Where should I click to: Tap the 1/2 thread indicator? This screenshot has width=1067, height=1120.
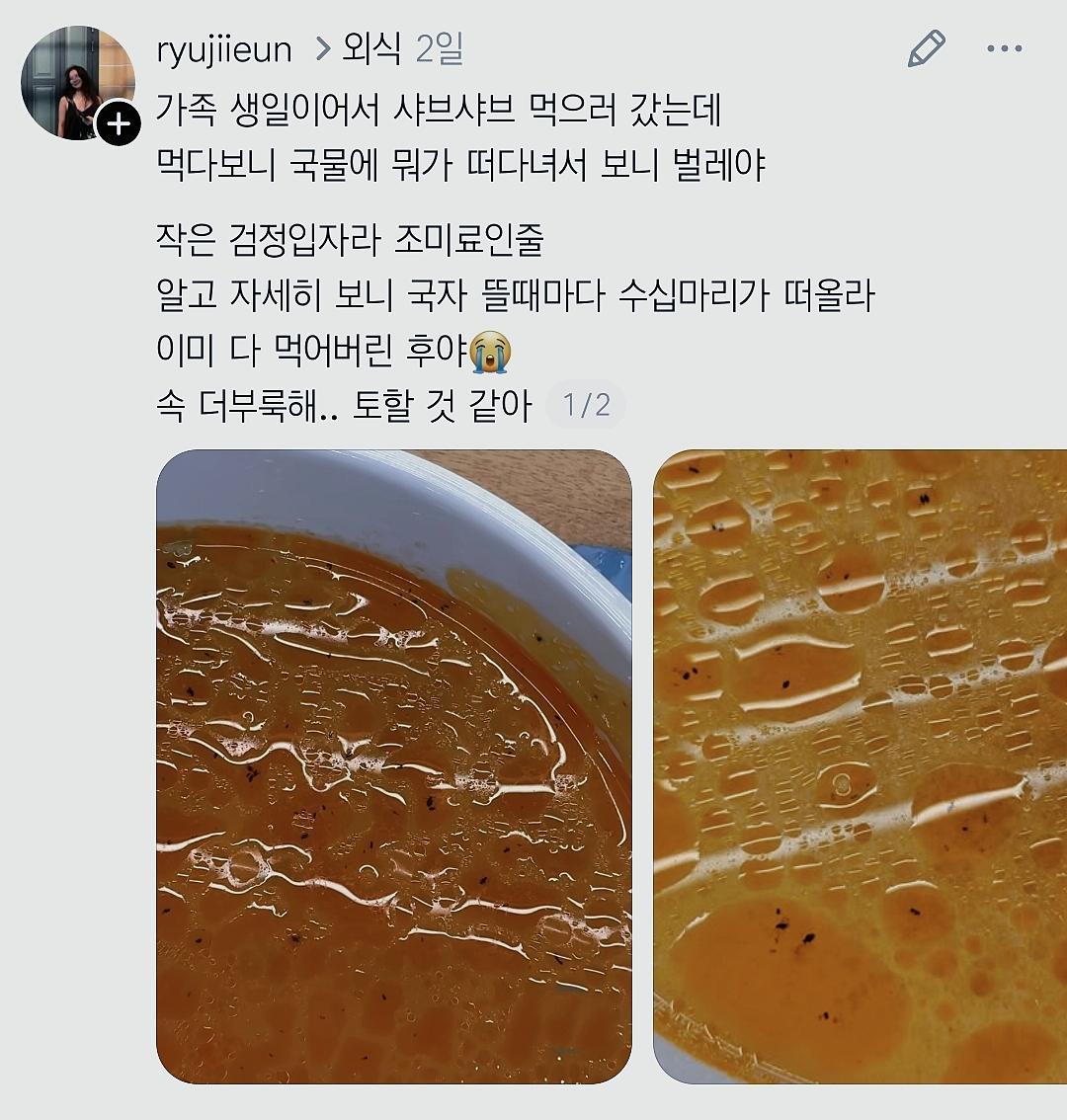pyautogui.click(x=586, y=405)
